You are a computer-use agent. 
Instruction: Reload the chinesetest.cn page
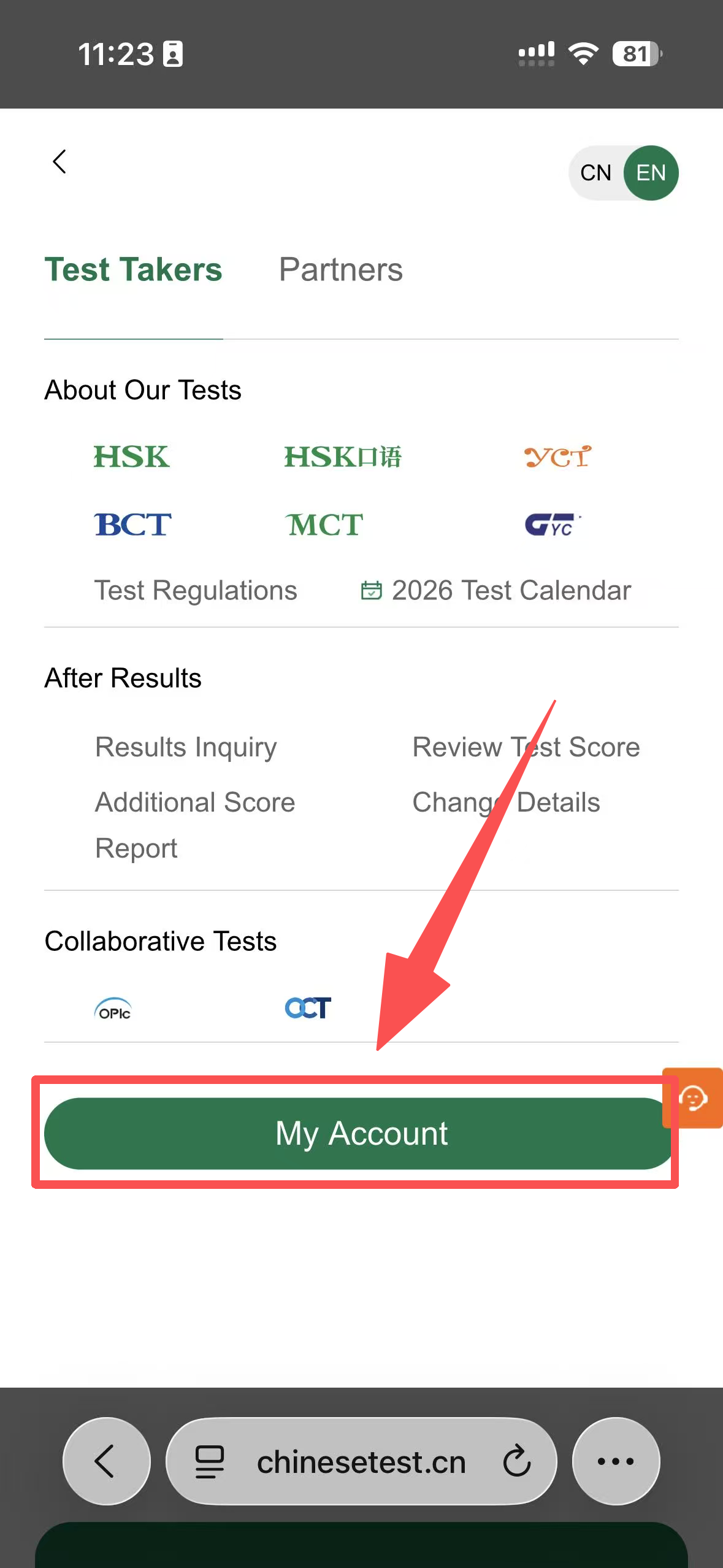click(x=516, y=1461)
